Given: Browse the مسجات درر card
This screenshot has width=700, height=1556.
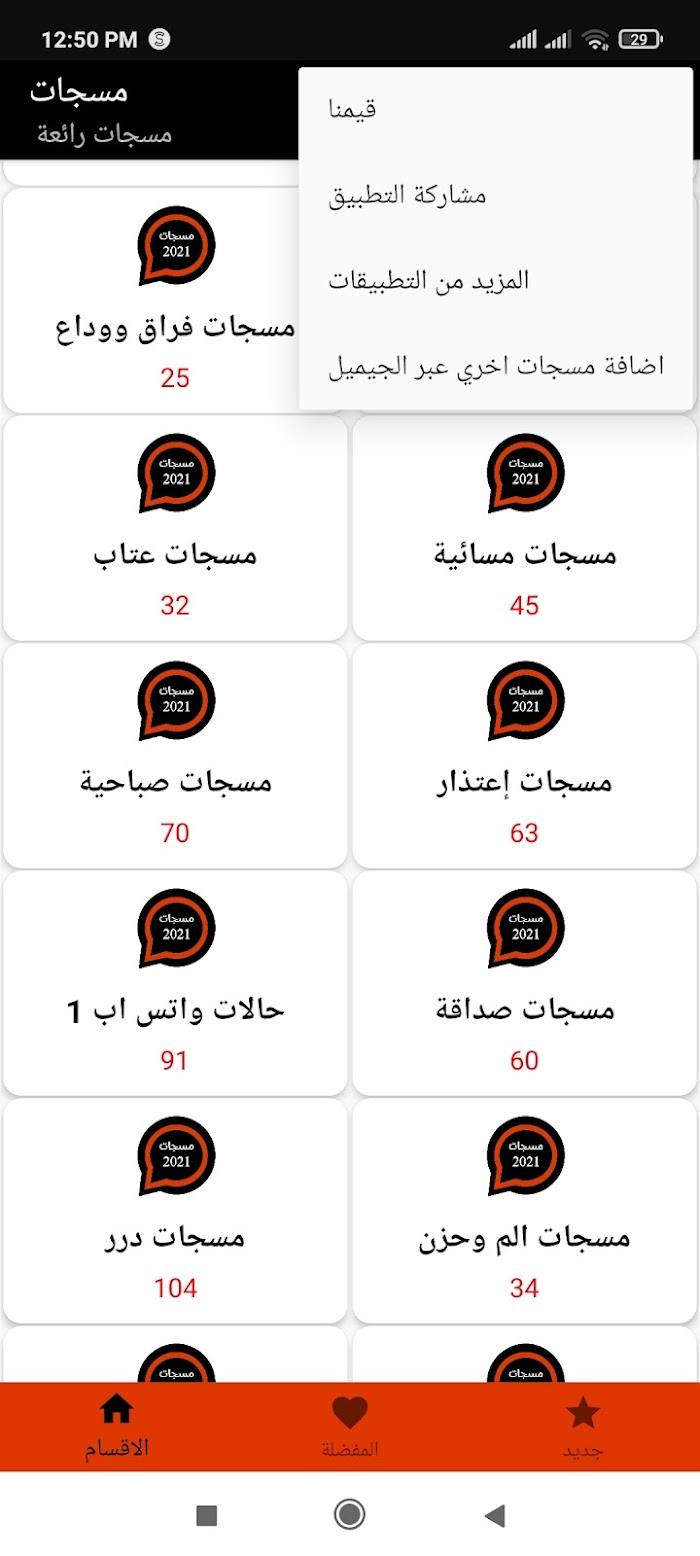Looking at the screenshot, I should [x=175, y=1211].
